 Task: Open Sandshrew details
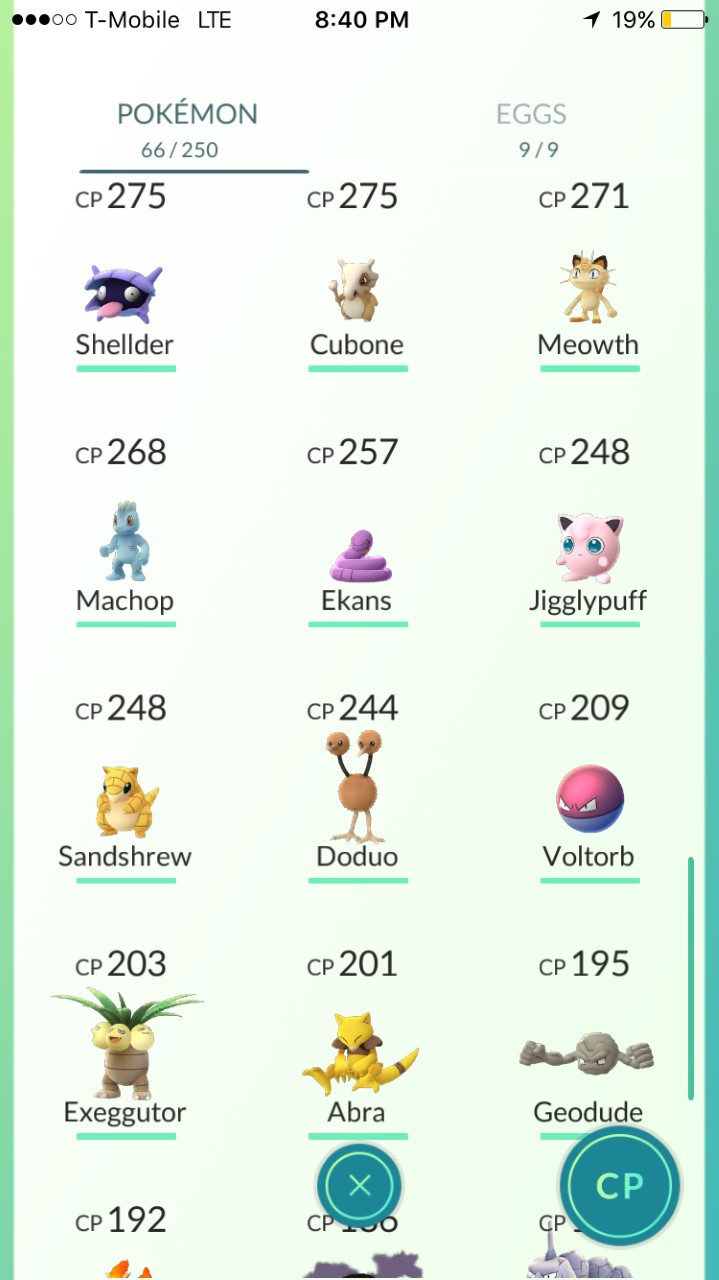coord(125,789)
